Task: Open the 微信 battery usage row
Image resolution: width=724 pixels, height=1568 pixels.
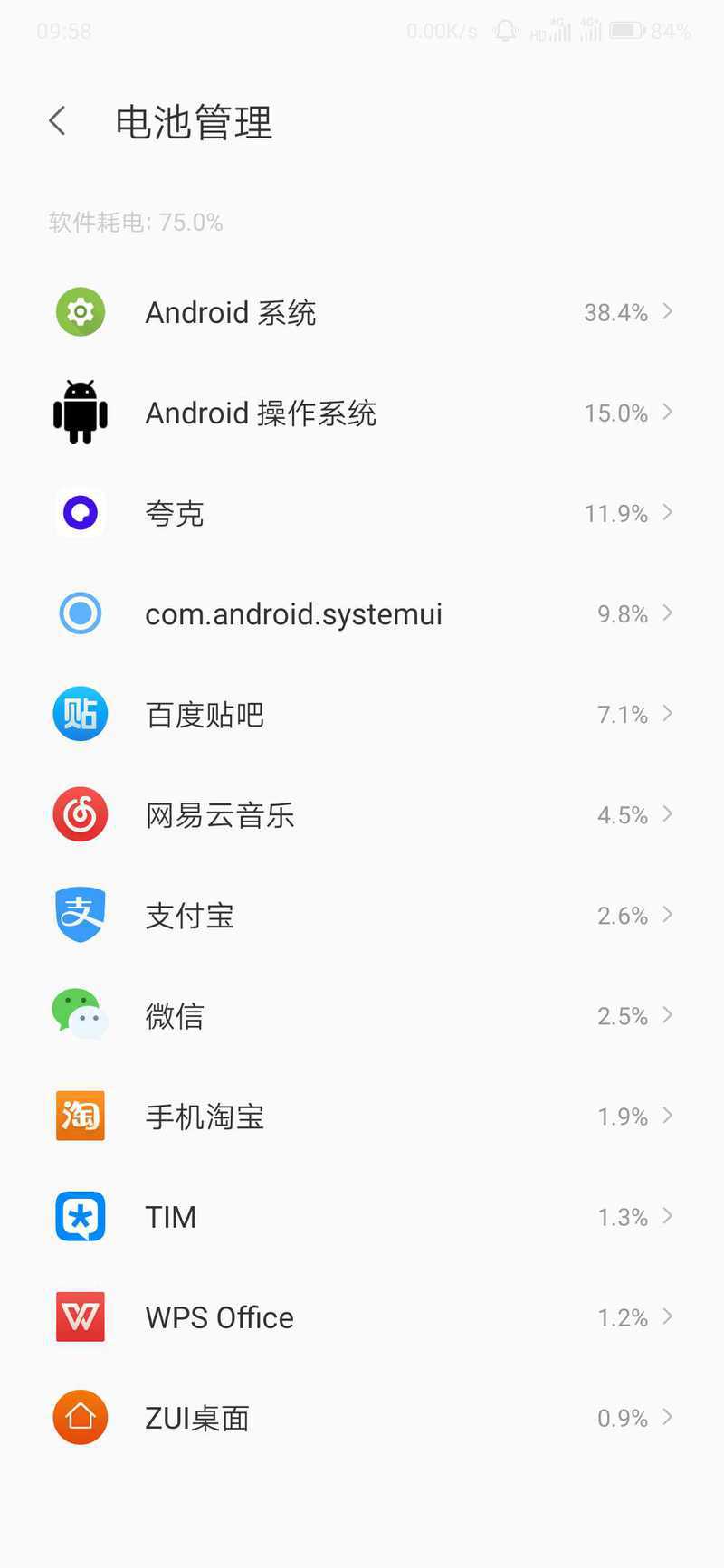Action: (362, 1015)
